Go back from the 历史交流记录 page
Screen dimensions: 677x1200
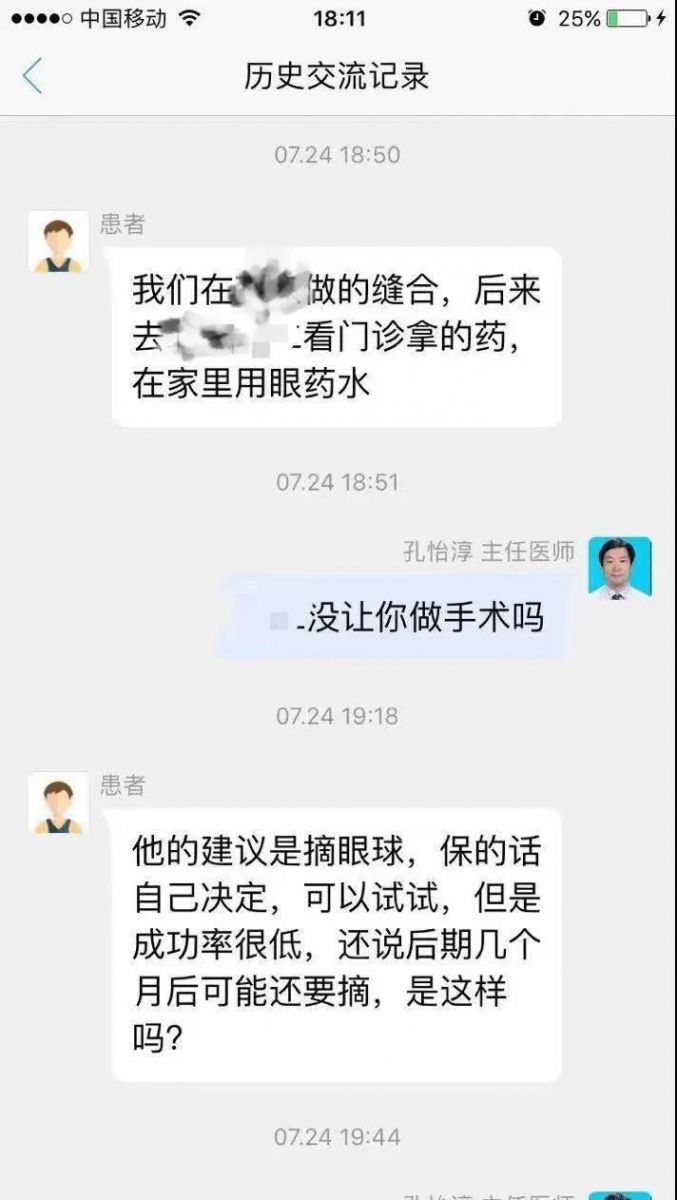(x=33, y=77)
